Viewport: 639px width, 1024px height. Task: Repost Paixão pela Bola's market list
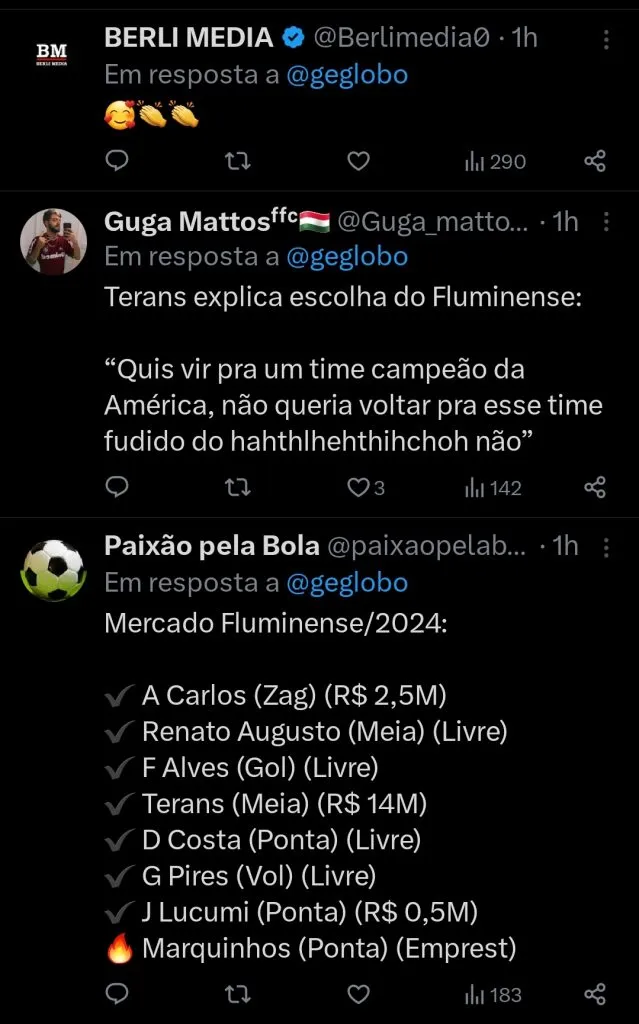(x=238, y=994)
